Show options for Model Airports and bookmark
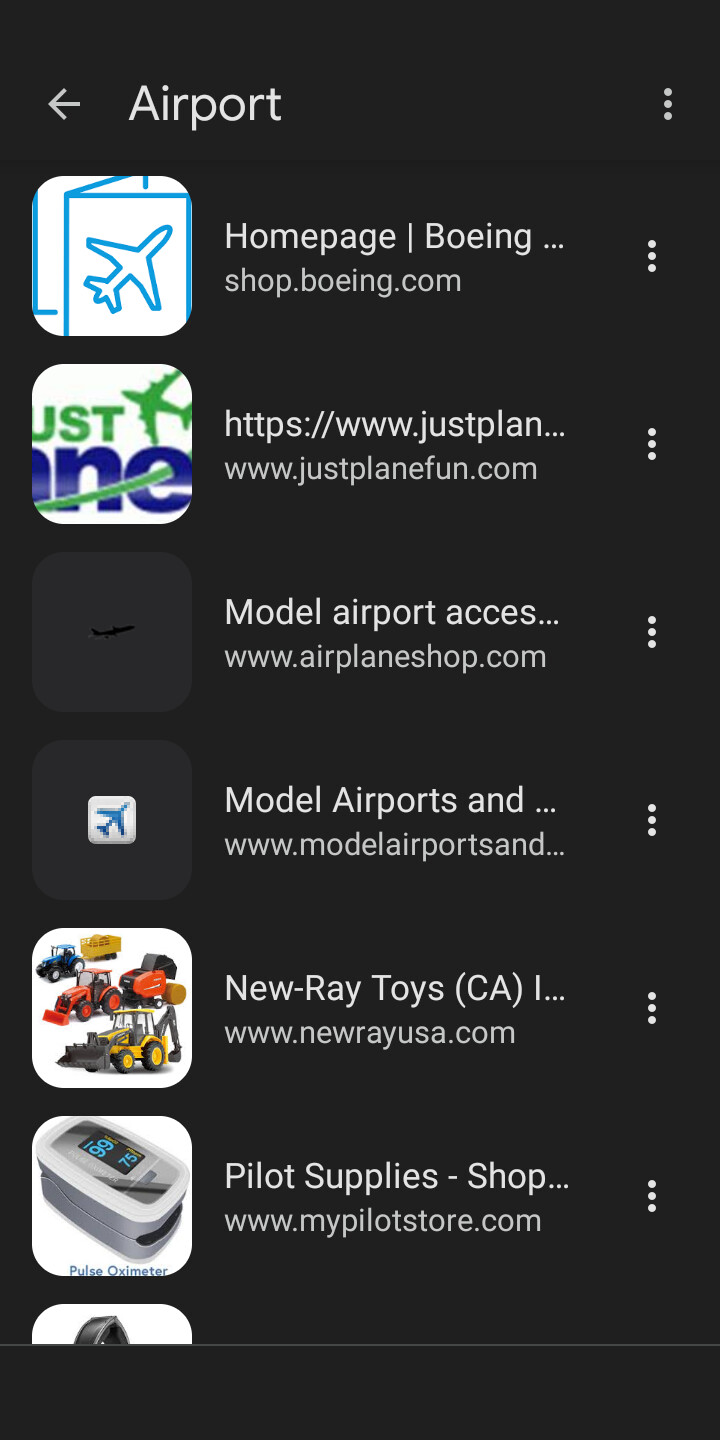 click(x=652, y=820)
